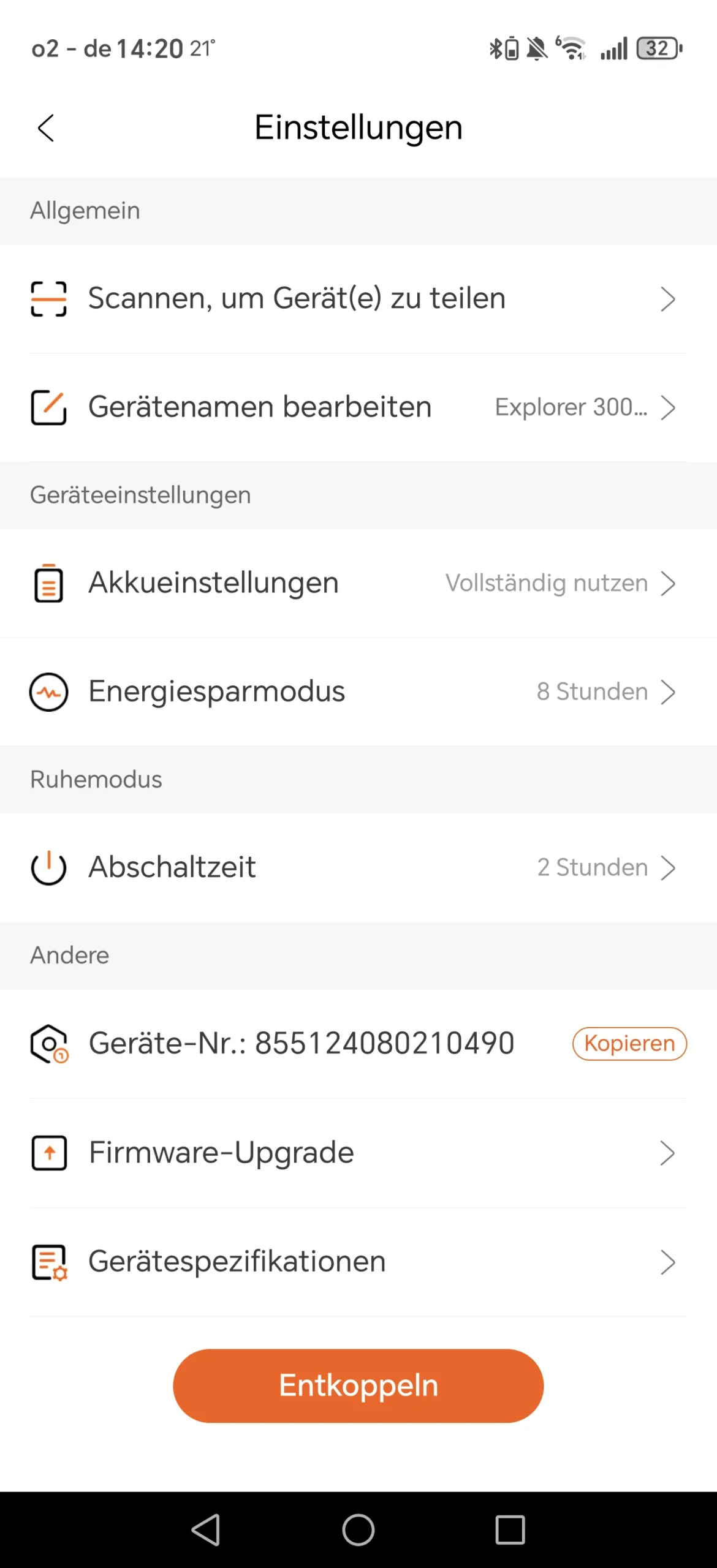Open the system recent apps view
717x1568 pixels.
(x=510, y=1530)
